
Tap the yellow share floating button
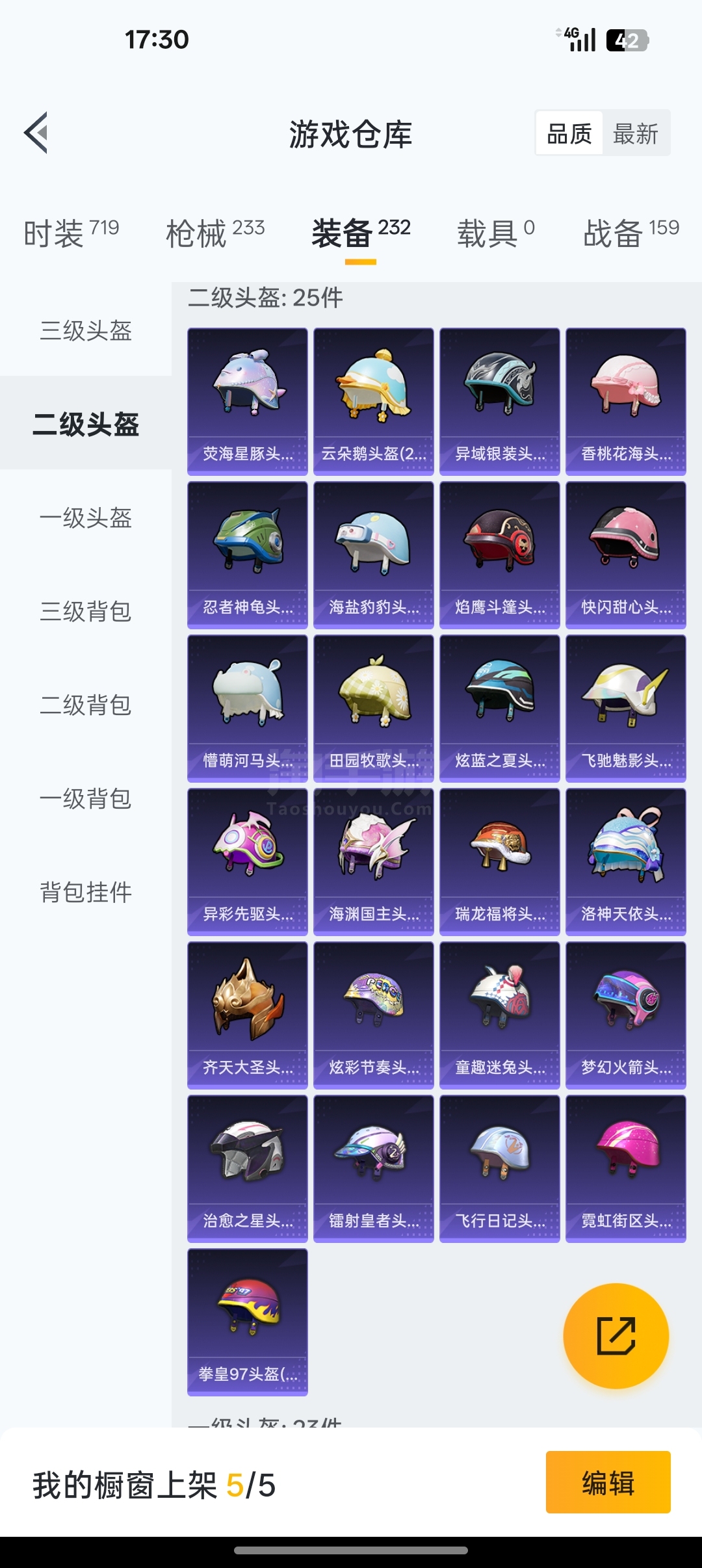(616, 1336)
